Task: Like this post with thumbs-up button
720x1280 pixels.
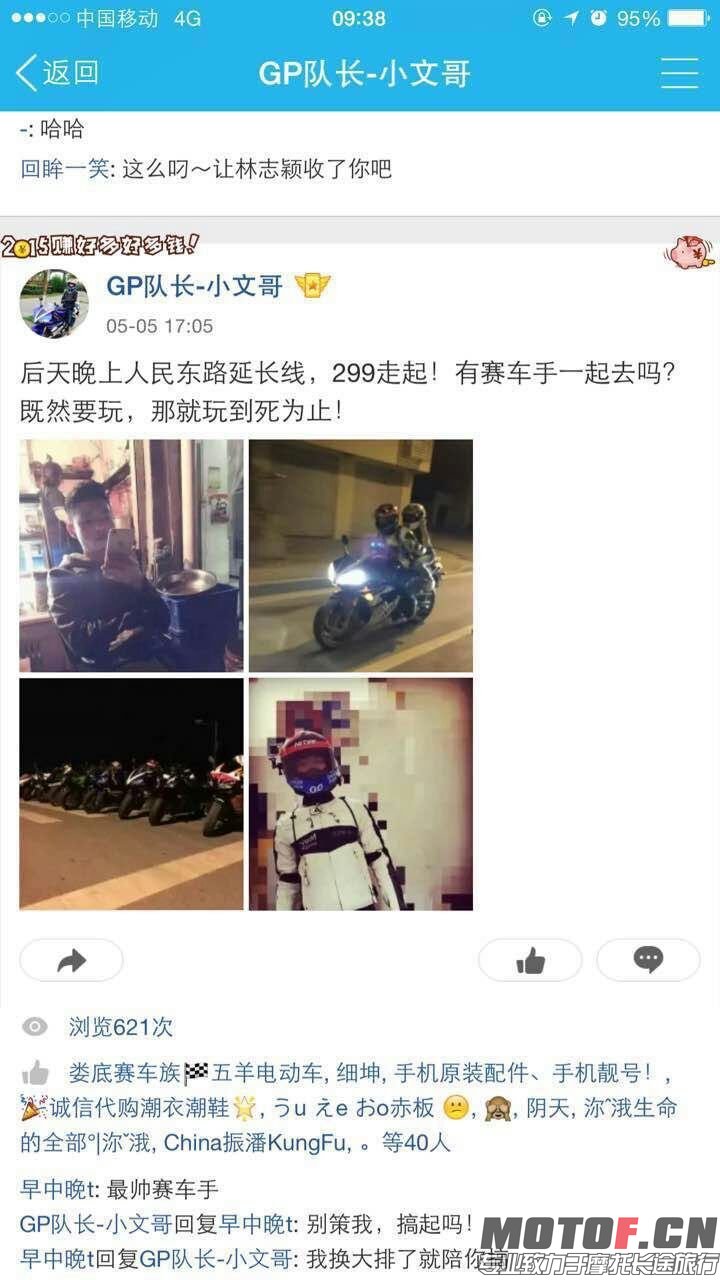Action: 530,960
